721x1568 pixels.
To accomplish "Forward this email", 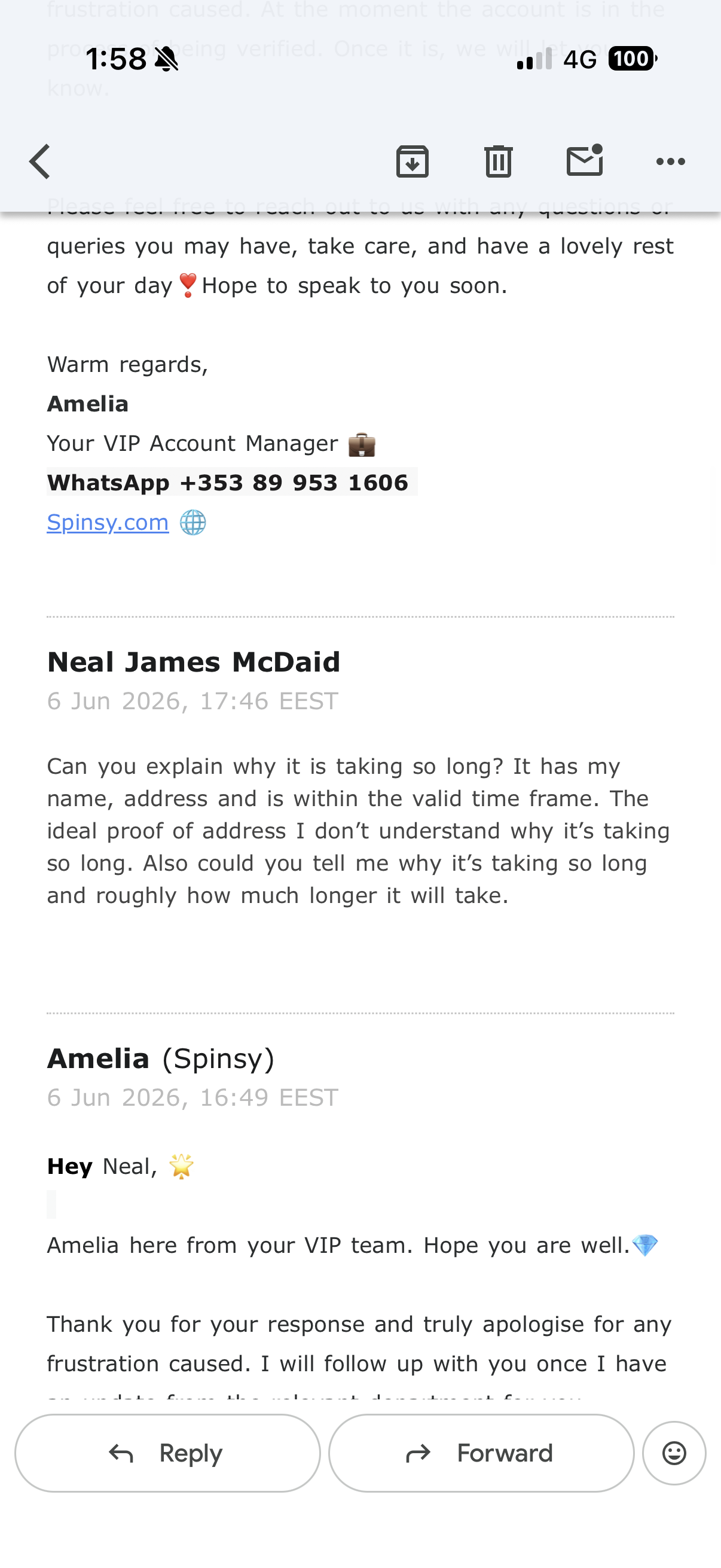I will (481, 1453).
